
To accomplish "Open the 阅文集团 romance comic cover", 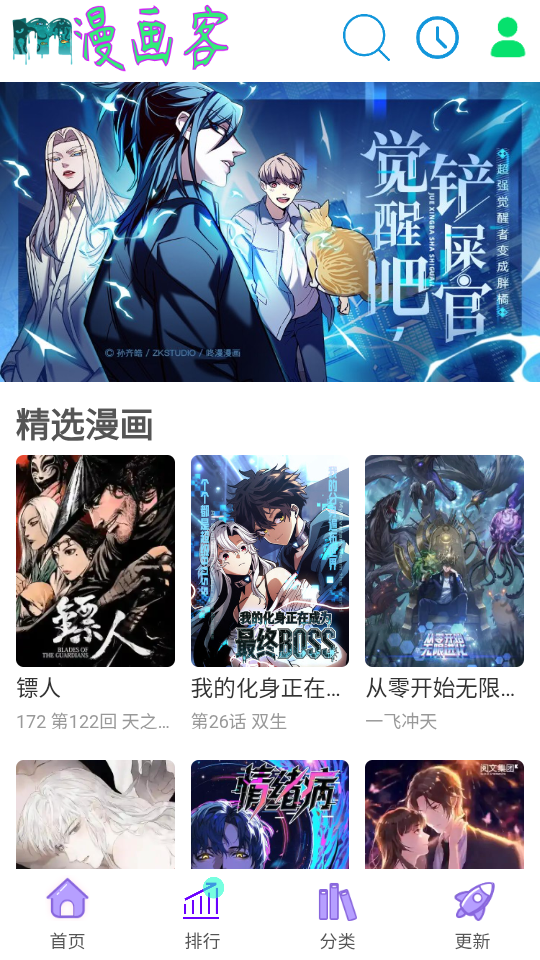I will 444,814.
